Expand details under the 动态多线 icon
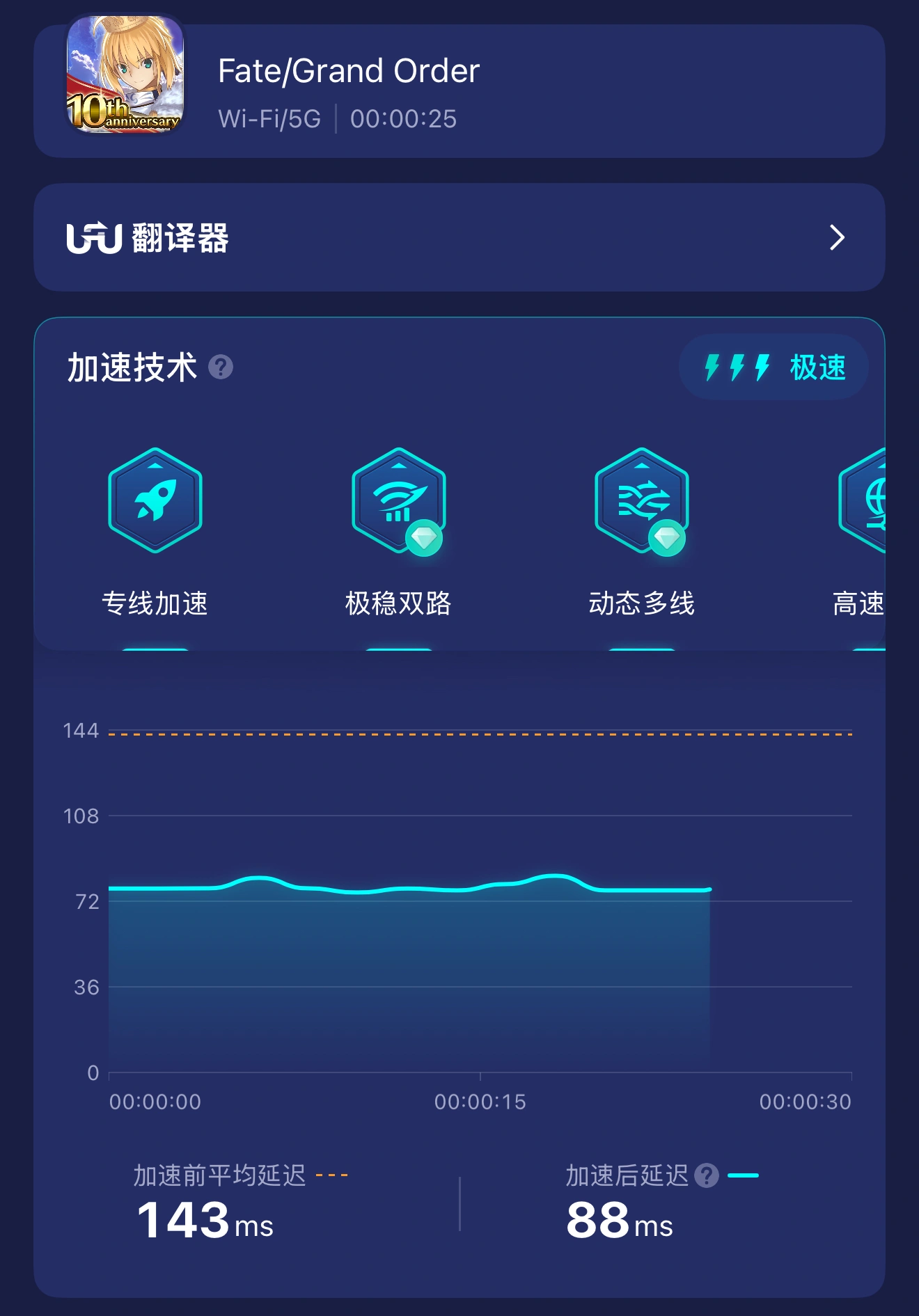This screenshot has height=1316, width=919. coord(641,647)
